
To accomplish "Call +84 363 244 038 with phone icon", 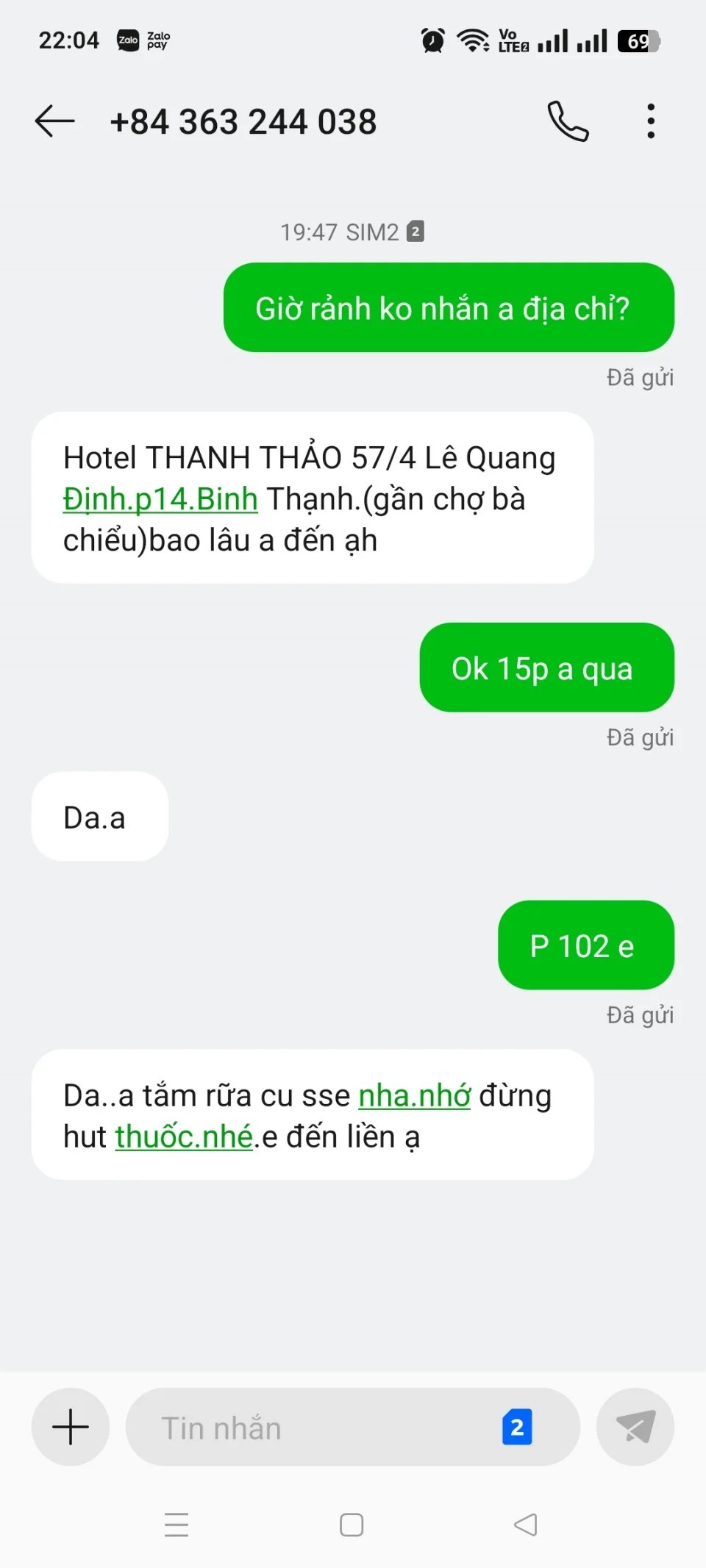I will (x=568, y=121).
